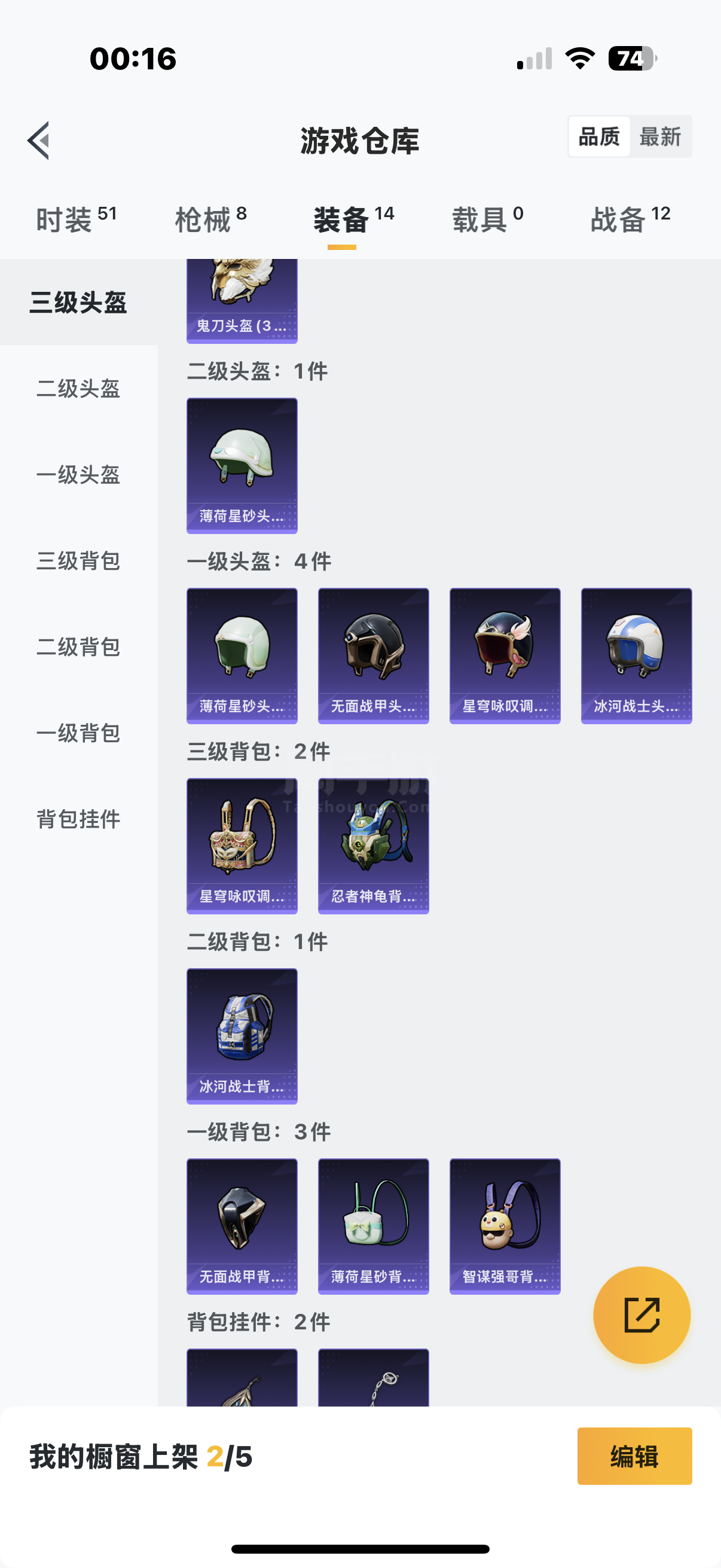Image resolution: width=721 pixels, height=1568 pixels.
Task: View the 冰河战士背包 item
Action: (x=242, y=1036)
